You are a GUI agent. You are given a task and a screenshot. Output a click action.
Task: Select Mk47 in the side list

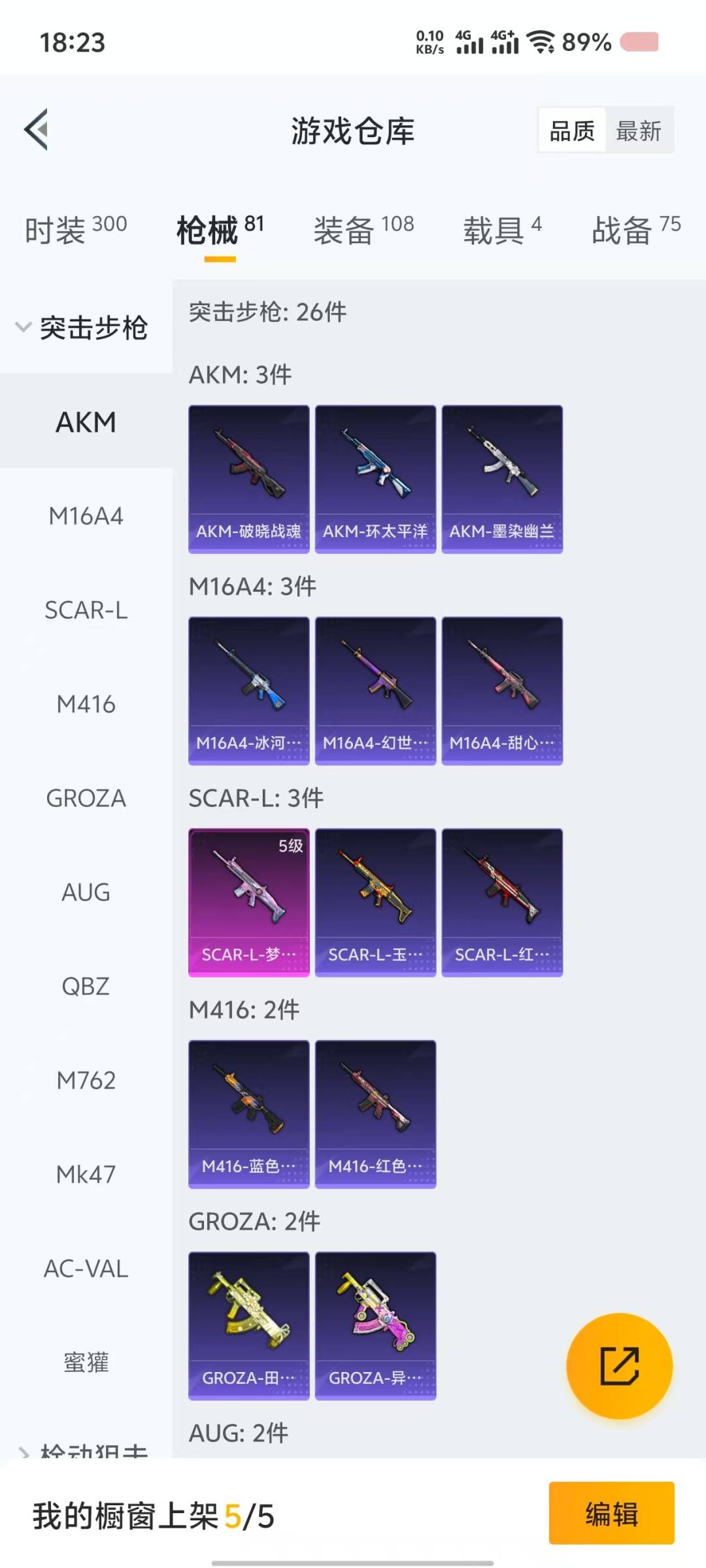pos(86,1175)
